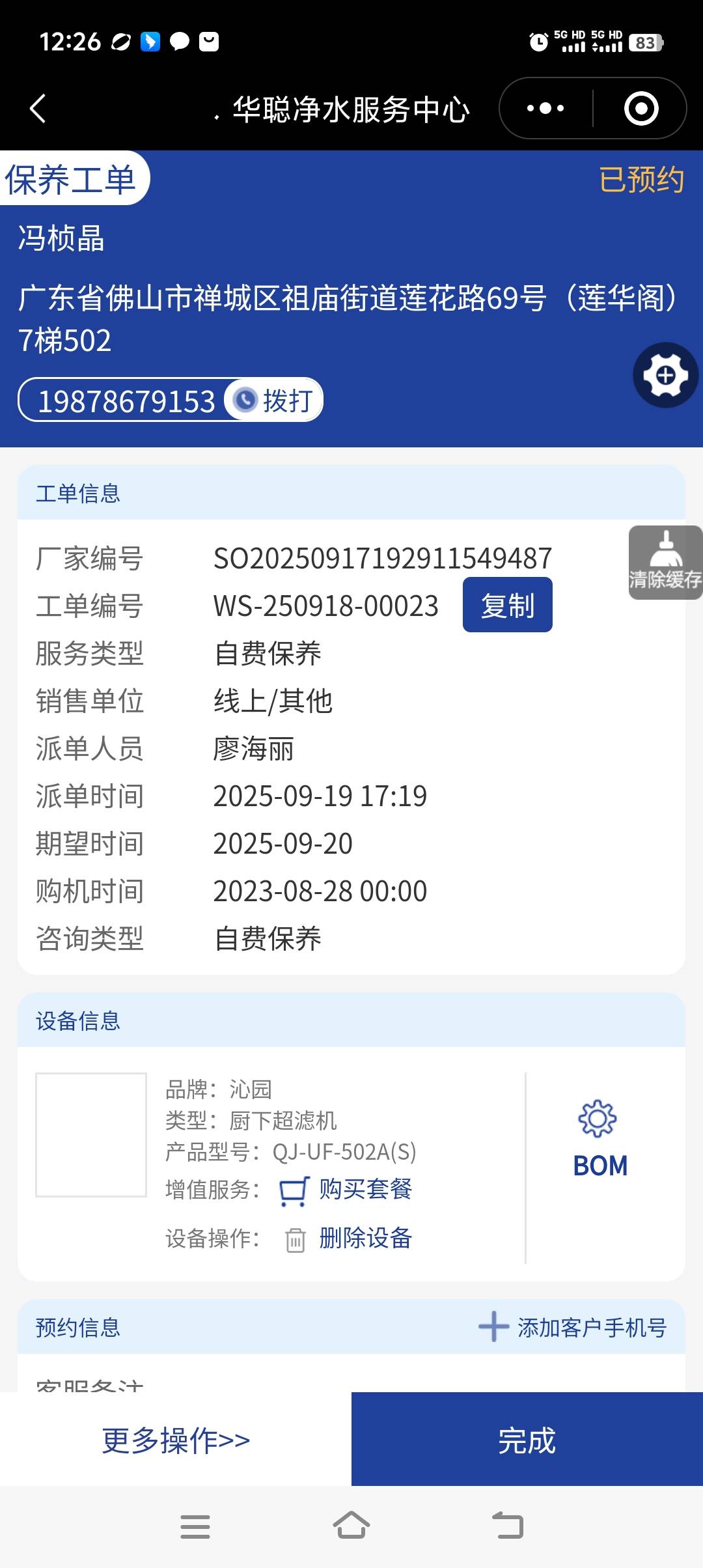Open the mini-program three-dot menu
Viewport: 703px width, 1568px height.
545,108
